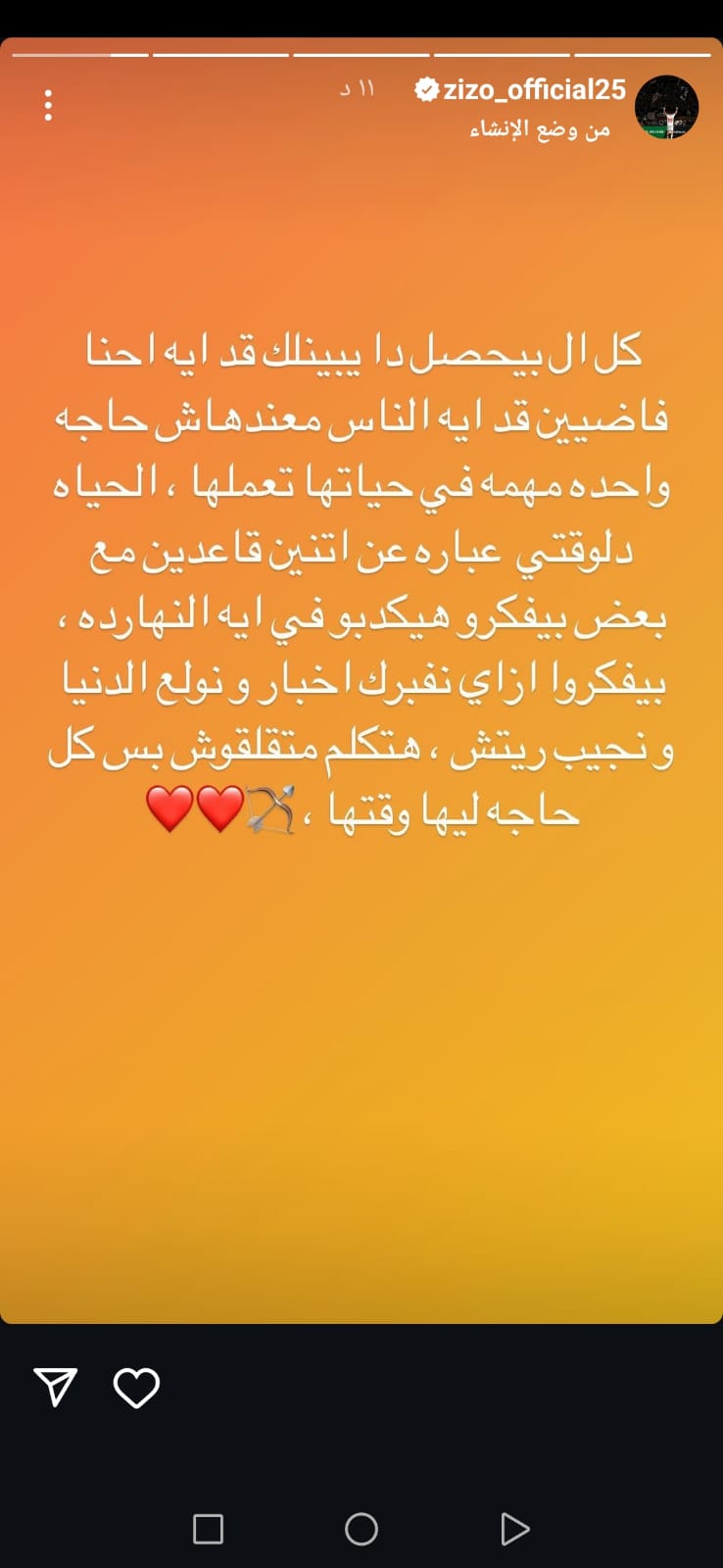
Task: Share the story via the paper plane icon
Action: (x=56, y=1387)
